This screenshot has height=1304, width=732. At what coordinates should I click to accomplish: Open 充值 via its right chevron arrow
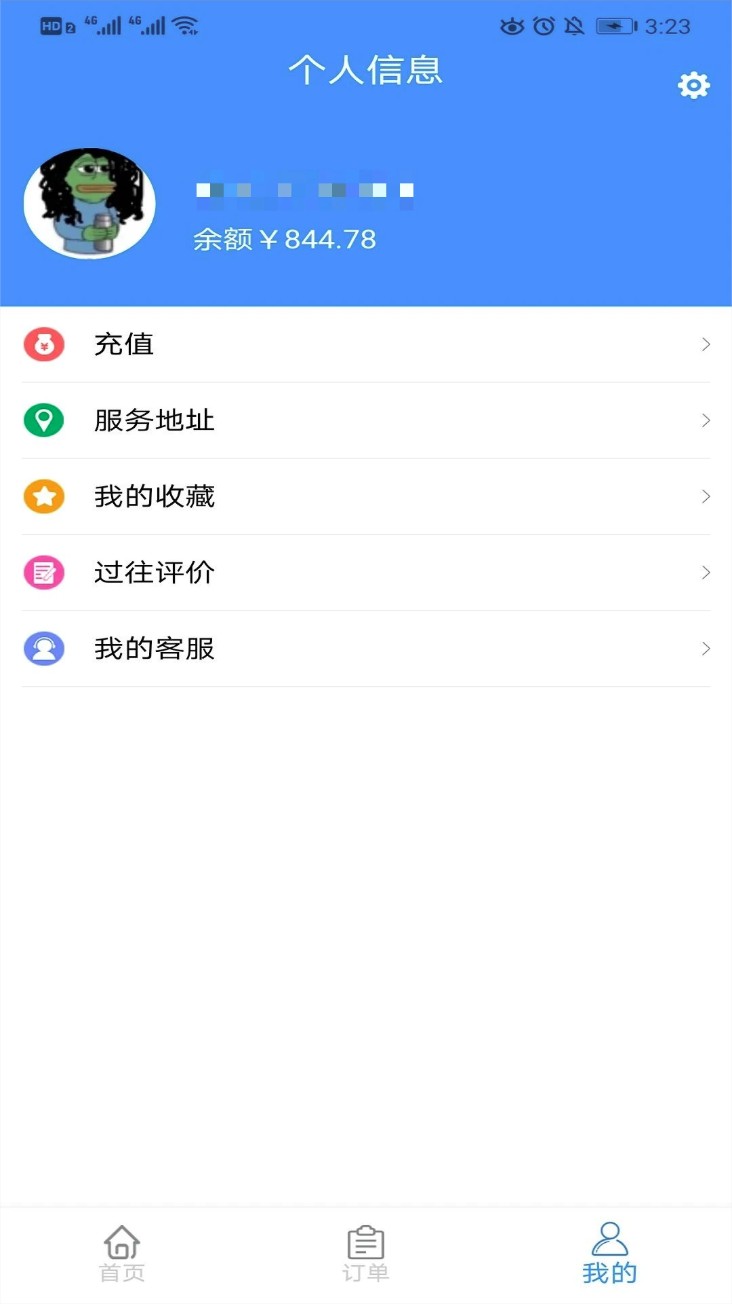(x=705, y=344)
